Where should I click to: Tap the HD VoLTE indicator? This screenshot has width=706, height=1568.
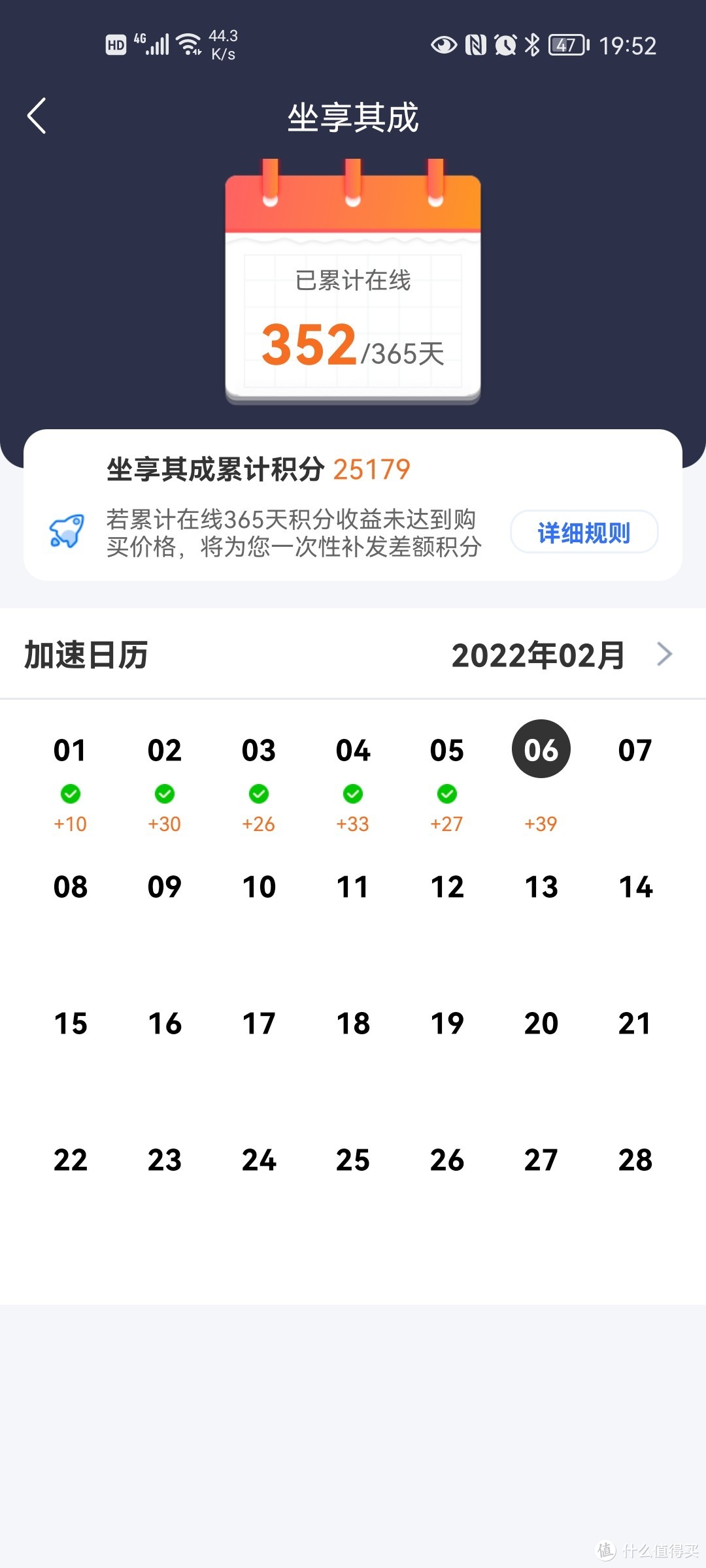pos(115,43)
